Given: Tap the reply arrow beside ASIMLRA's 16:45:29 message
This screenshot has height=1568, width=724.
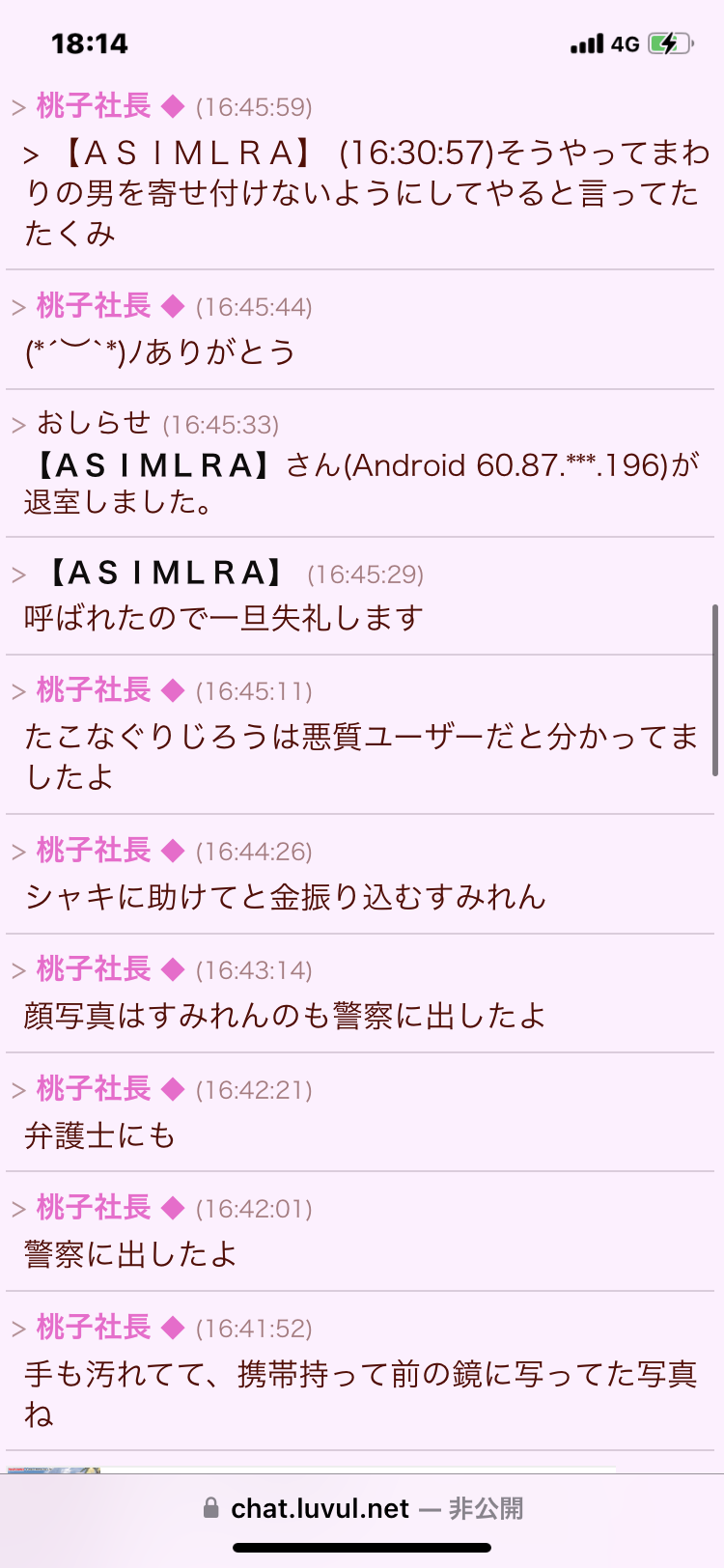Looking at the screenshot, I should [18, 575].
